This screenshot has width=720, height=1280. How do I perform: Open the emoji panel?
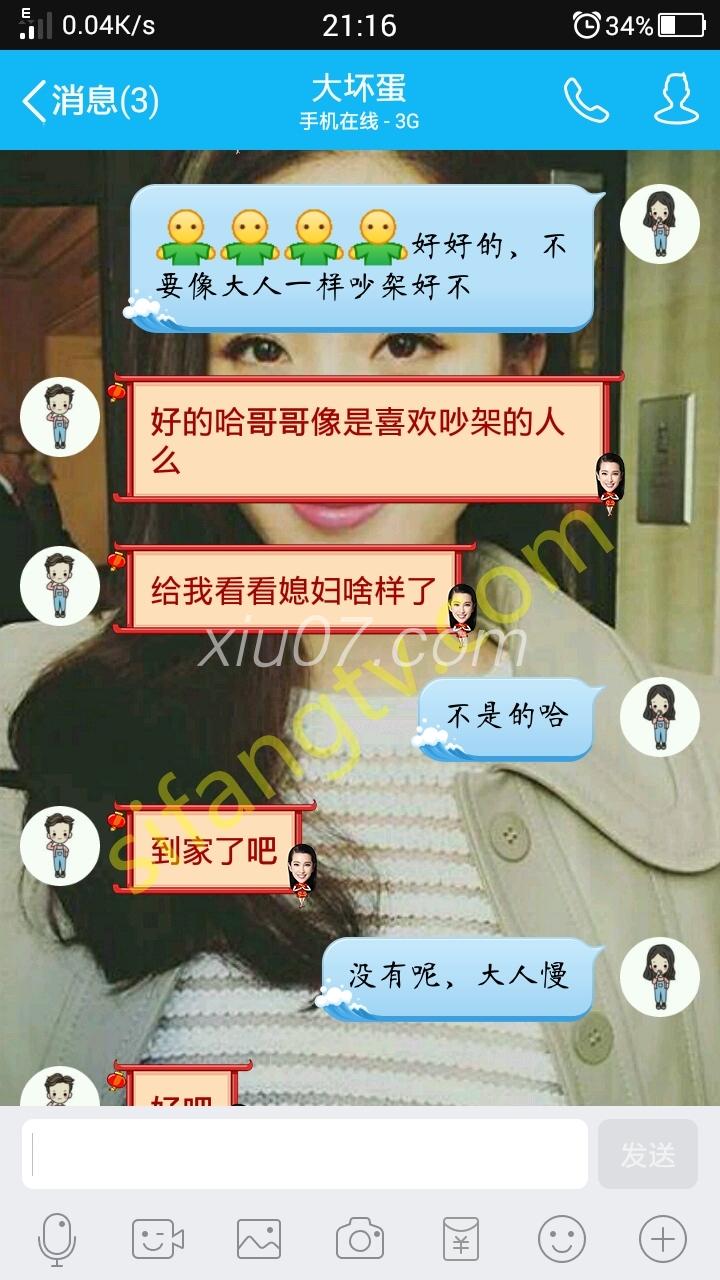point(562,1240)
